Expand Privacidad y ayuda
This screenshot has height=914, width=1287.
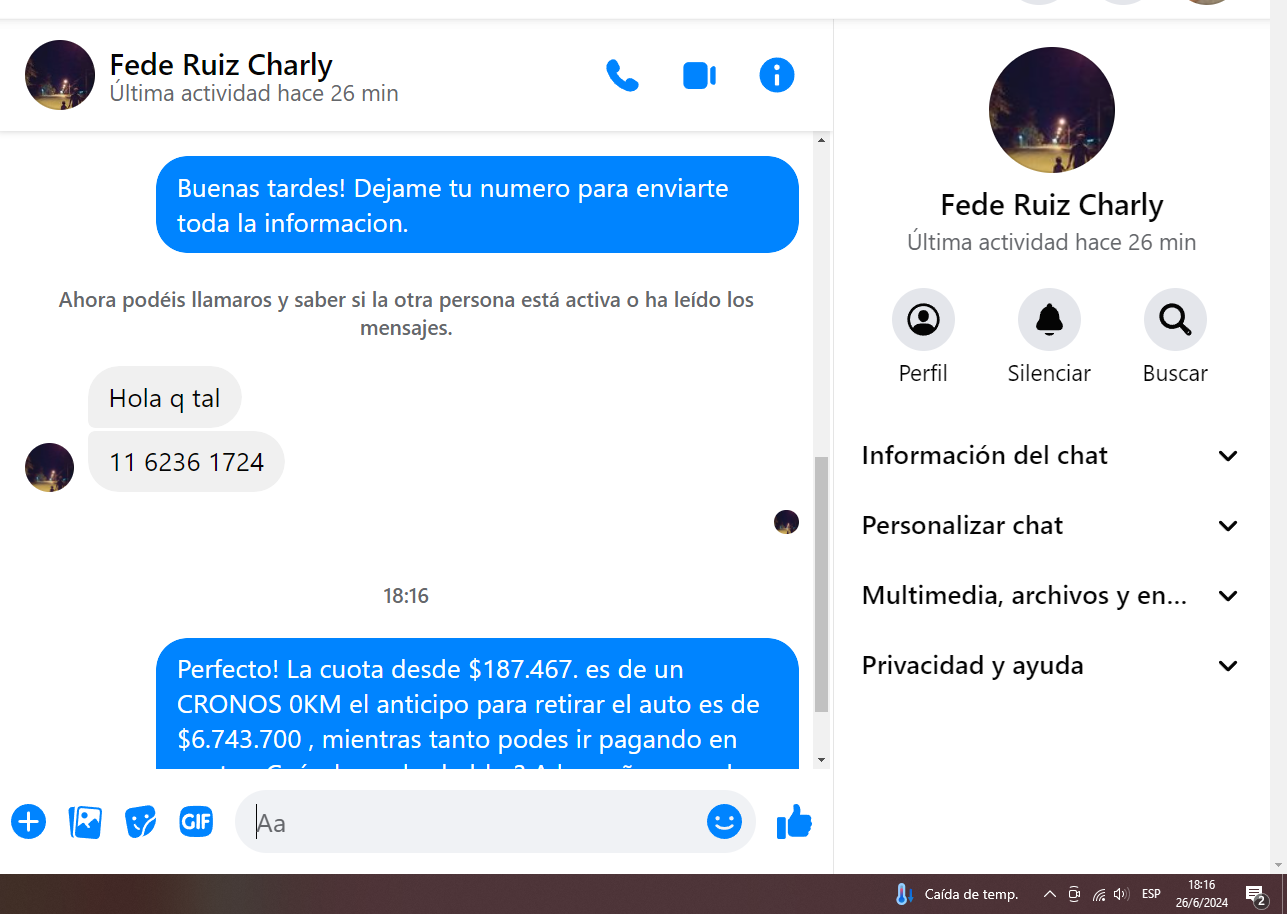1050,666
